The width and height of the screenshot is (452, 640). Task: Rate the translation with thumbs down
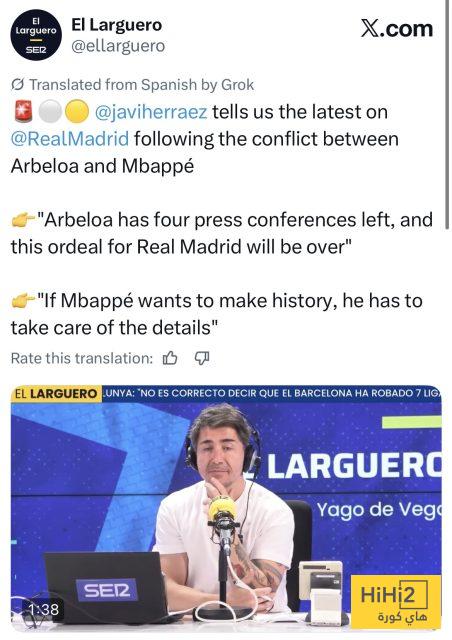coord(202,358)
